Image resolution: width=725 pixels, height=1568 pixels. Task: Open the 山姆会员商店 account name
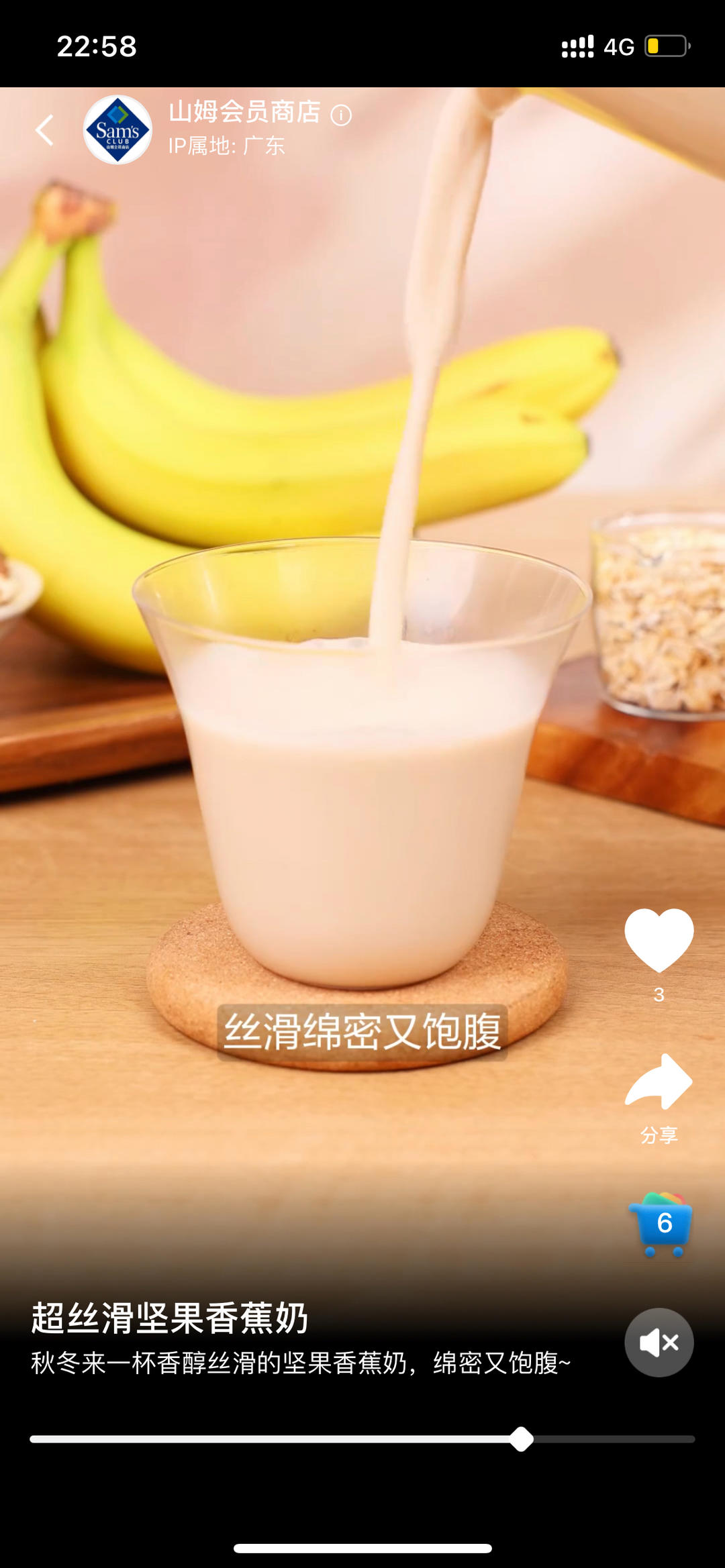tap(244, 112)
